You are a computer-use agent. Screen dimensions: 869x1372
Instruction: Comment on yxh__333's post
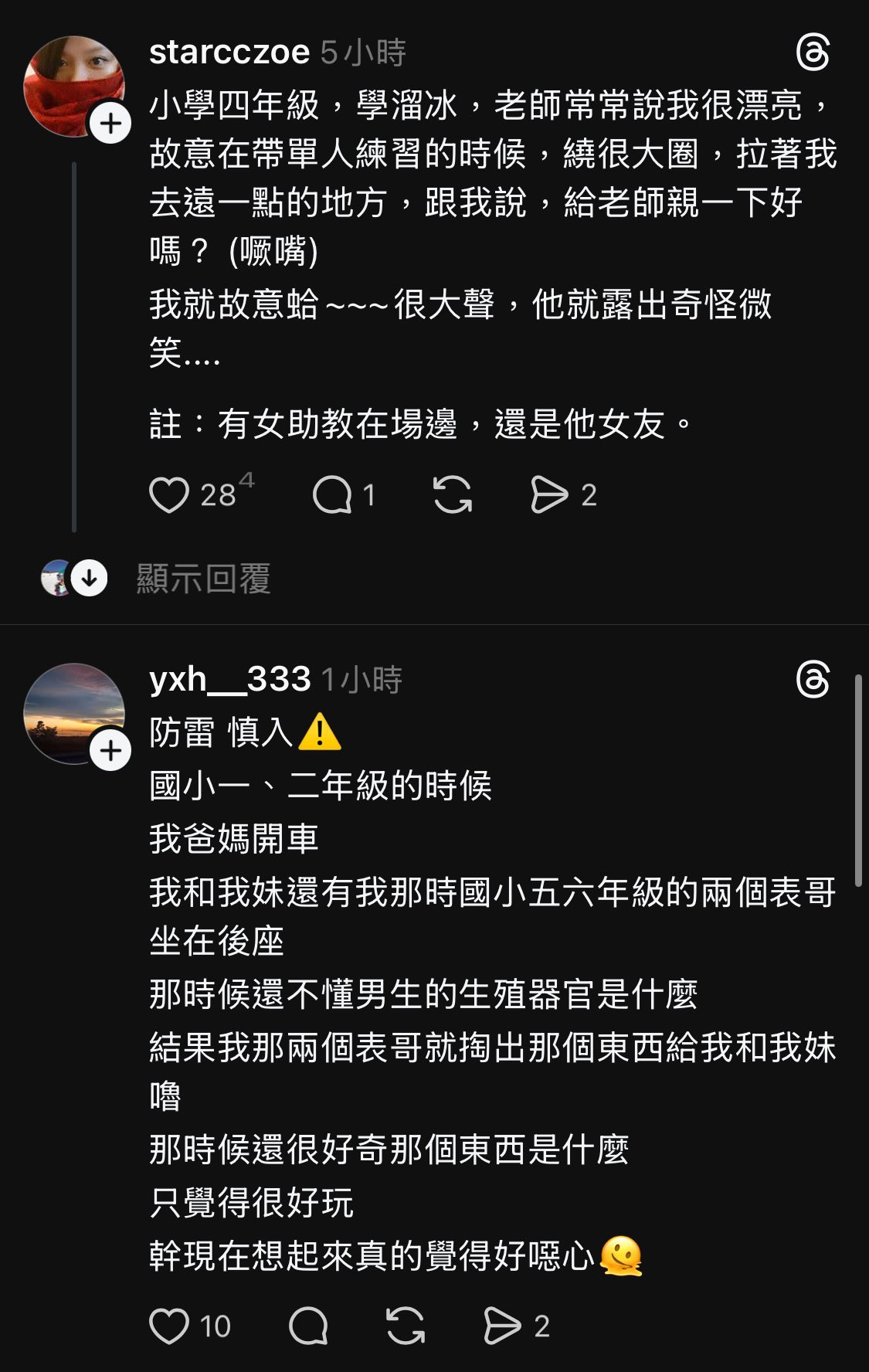308,1326
